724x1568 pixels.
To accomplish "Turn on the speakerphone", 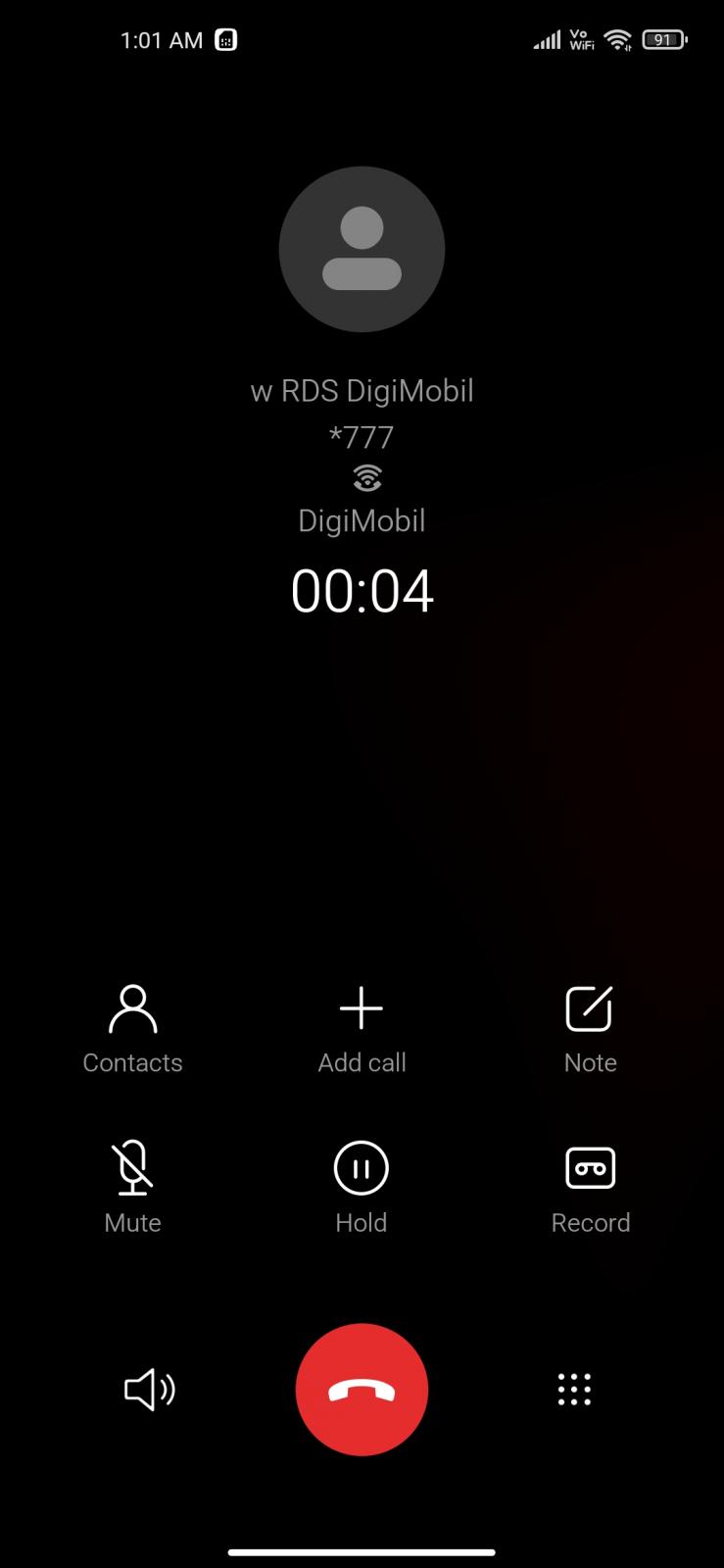I will (149, 1390).
